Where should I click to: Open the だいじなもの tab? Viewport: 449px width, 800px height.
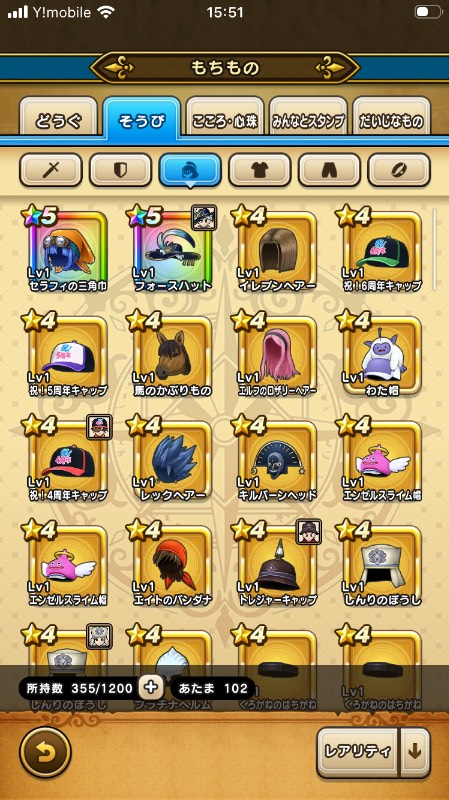pyautogui.click(x=391, y=119)
